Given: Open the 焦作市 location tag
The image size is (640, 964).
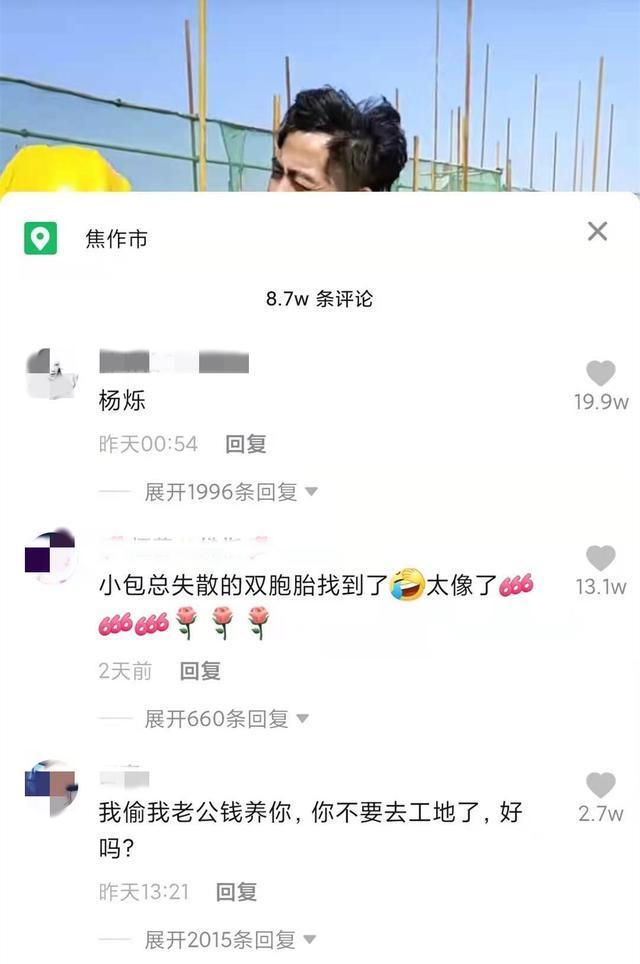Looking at the screenshot, I should [x=116, y=240].
